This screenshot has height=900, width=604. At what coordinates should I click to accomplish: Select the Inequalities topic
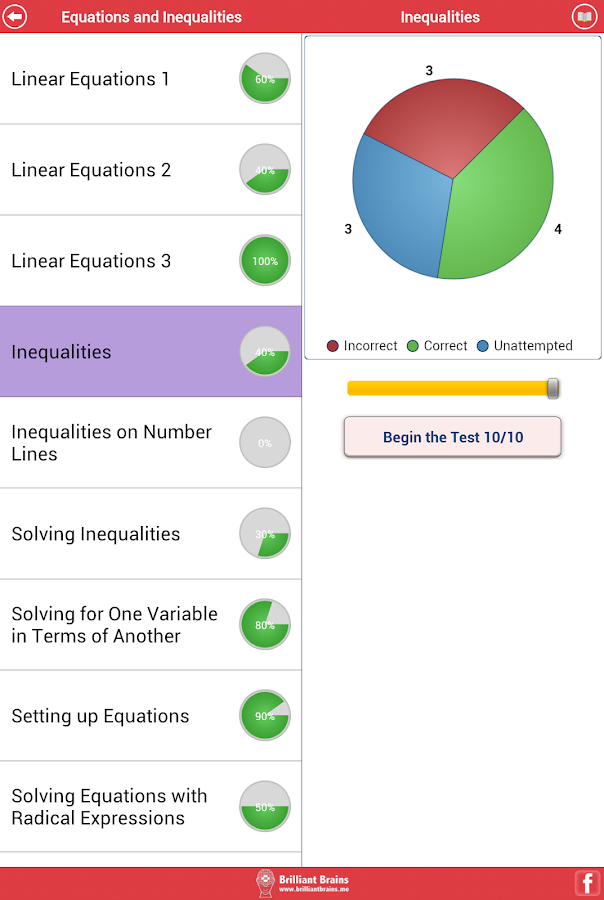pyautogui.click(x=150, y=352)
